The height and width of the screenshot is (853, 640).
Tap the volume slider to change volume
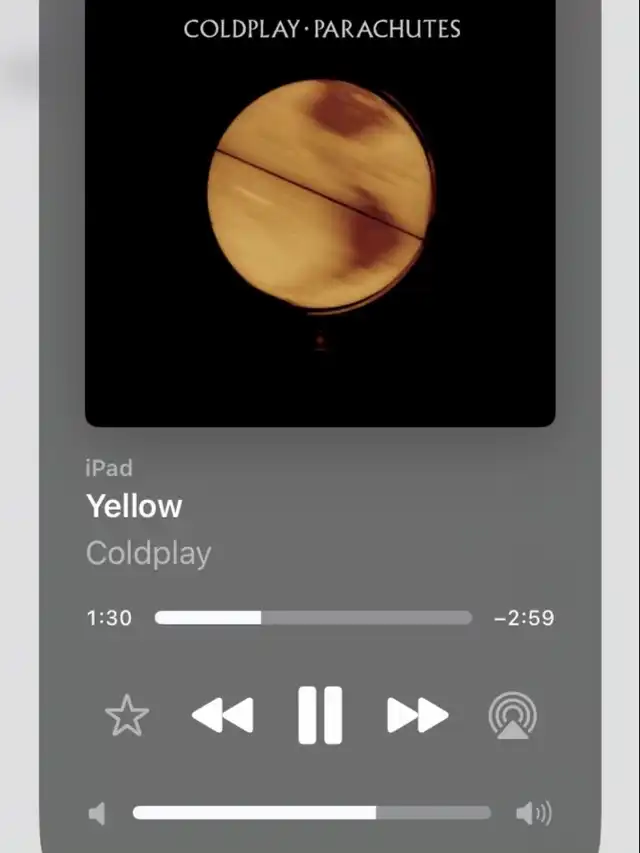coord(311,813)
